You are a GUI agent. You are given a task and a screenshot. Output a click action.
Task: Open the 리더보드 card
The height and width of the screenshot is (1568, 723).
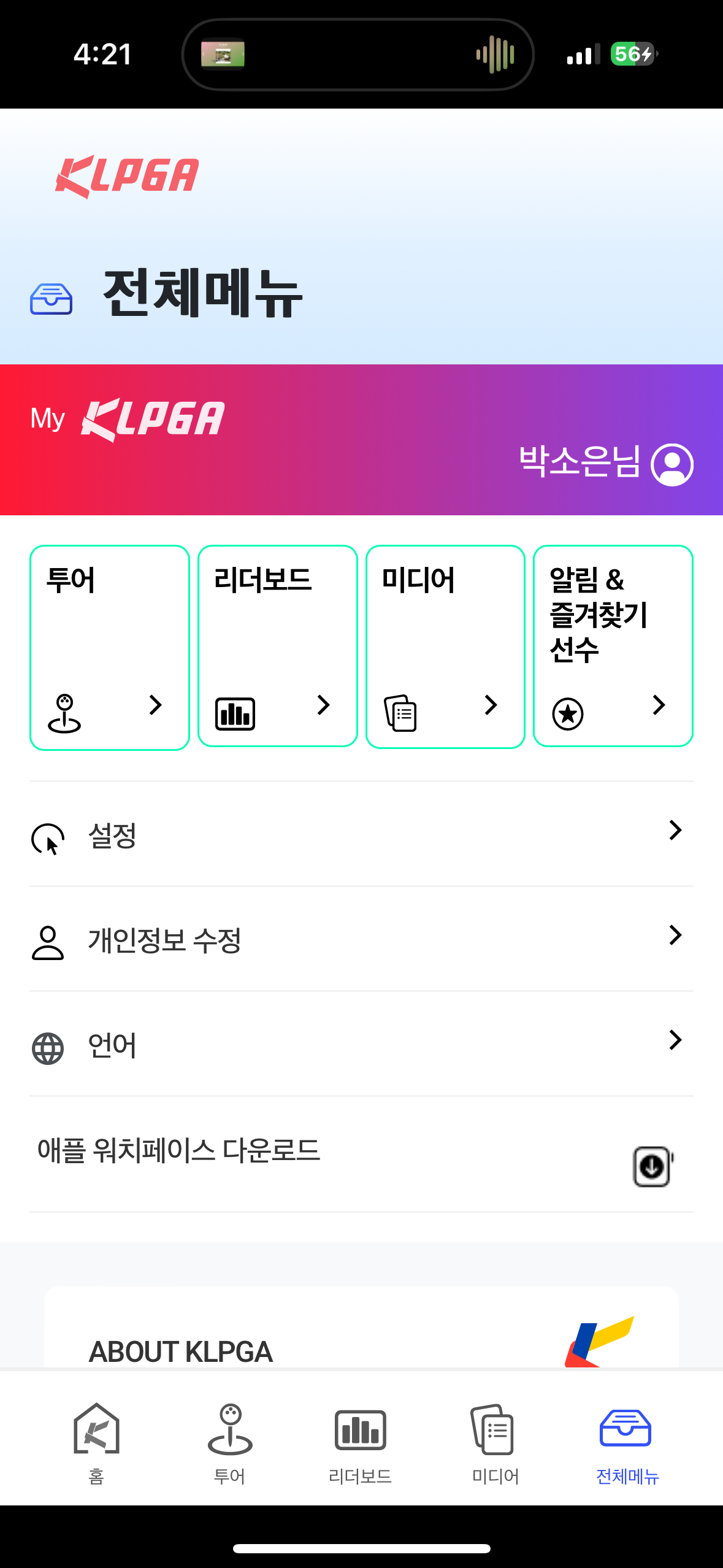click(278, 646)
